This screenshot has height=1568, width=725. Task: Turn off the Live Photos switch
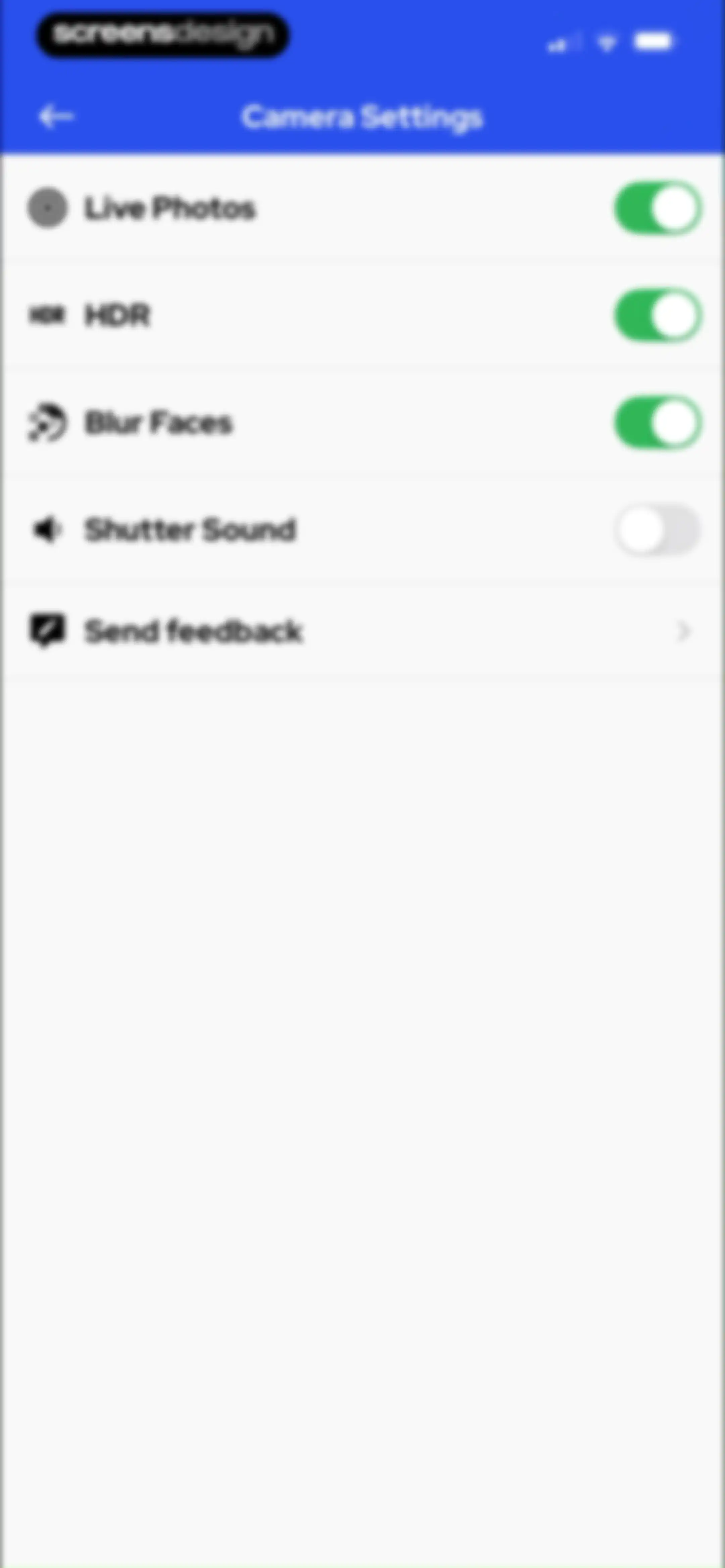click(658, 208)
